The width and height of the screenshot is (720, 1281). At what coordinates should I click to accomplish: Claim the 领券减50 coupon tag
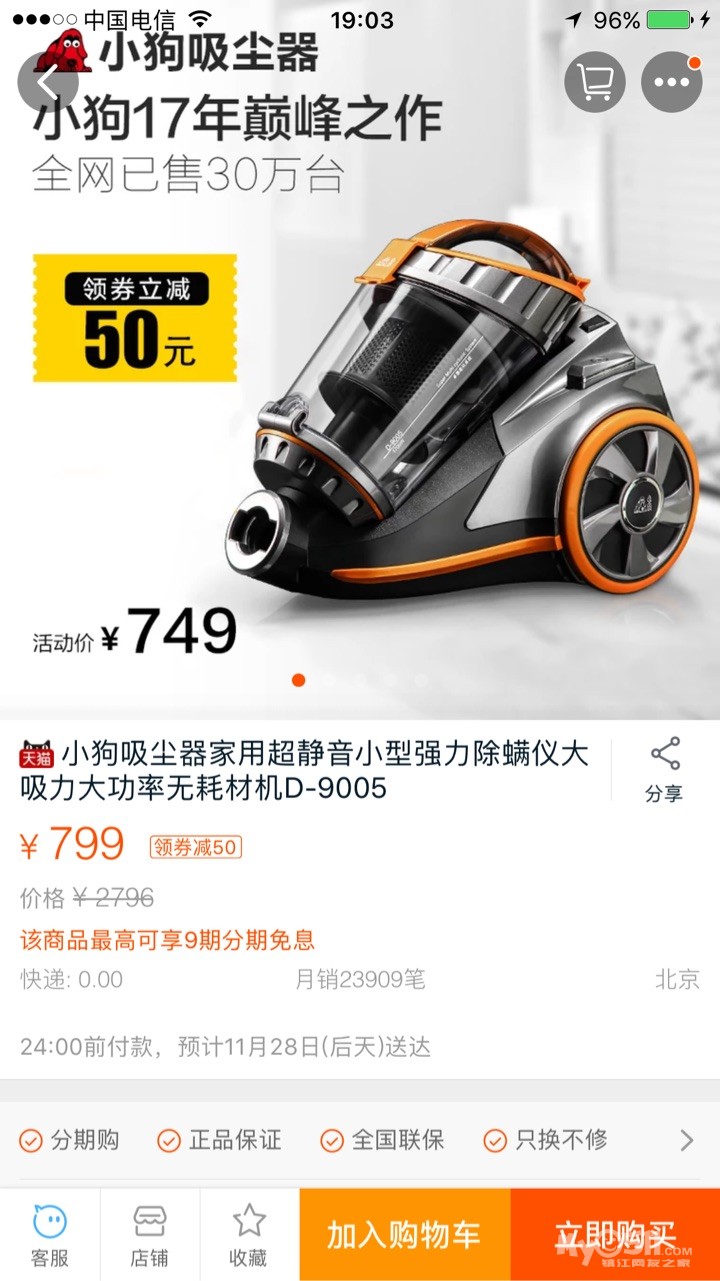(x=196, y=847)
